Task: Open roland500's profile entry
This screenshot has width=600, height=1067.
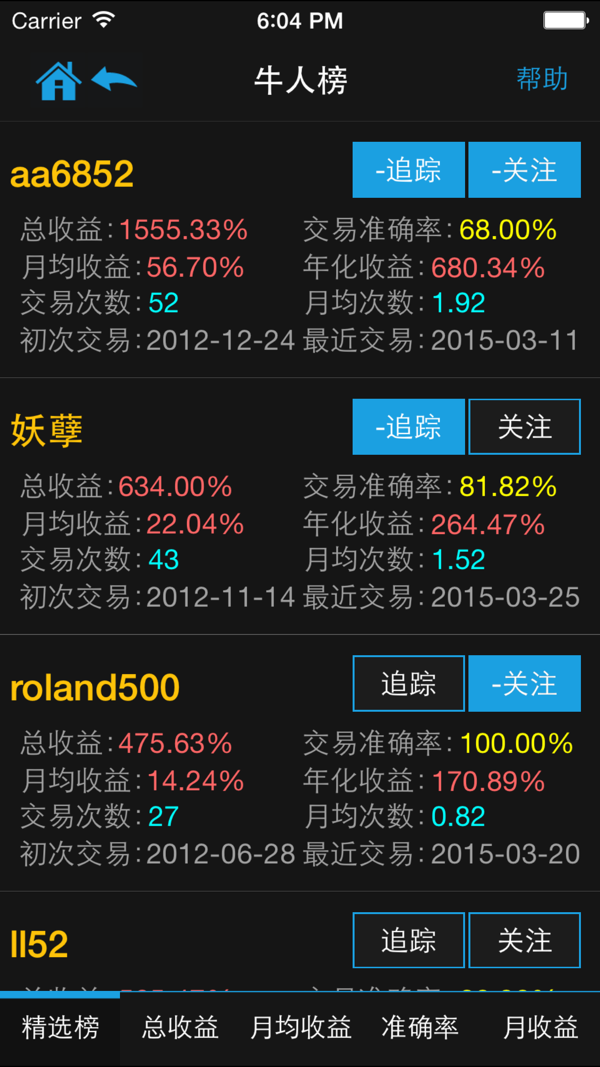Action: (95, 688)
